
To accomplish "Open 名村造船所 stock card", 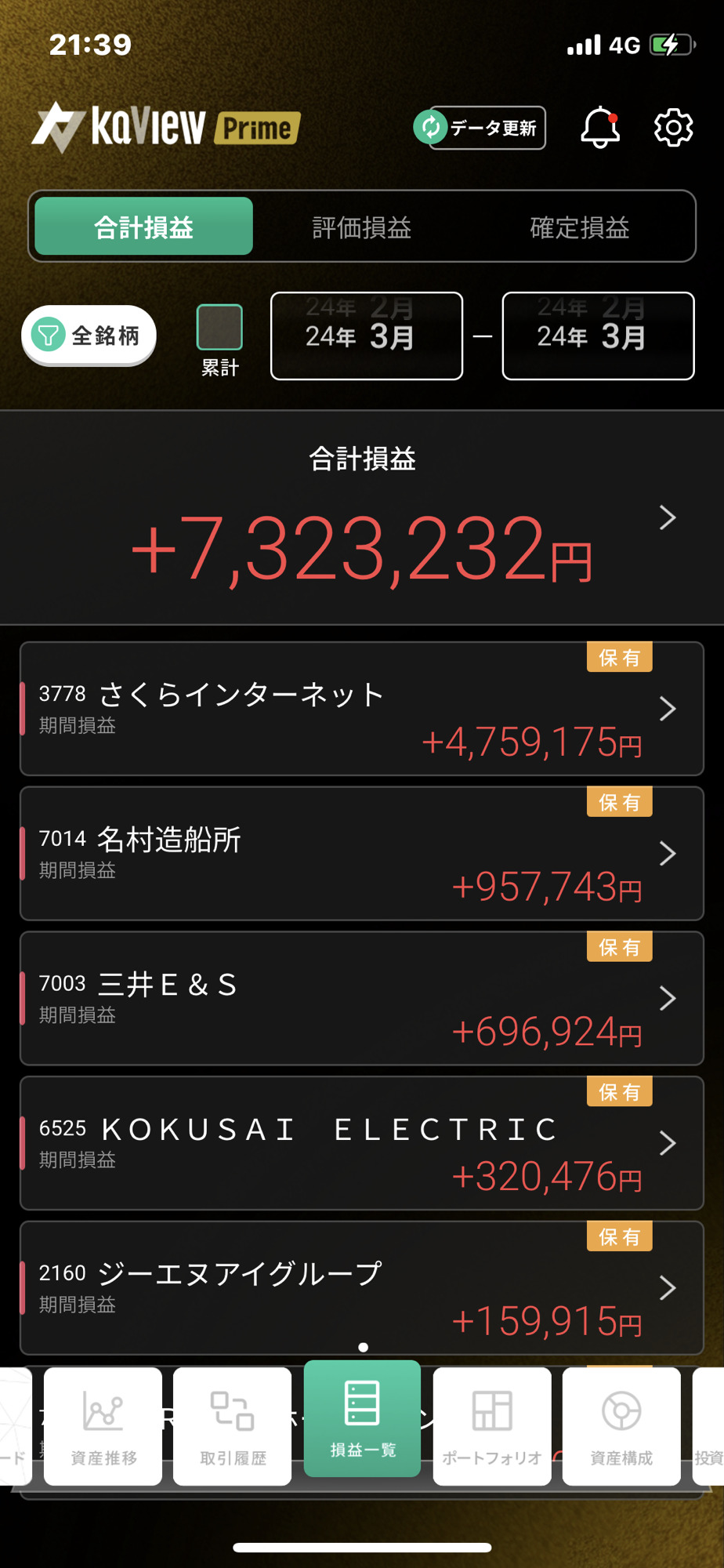I will click(362, 854).
